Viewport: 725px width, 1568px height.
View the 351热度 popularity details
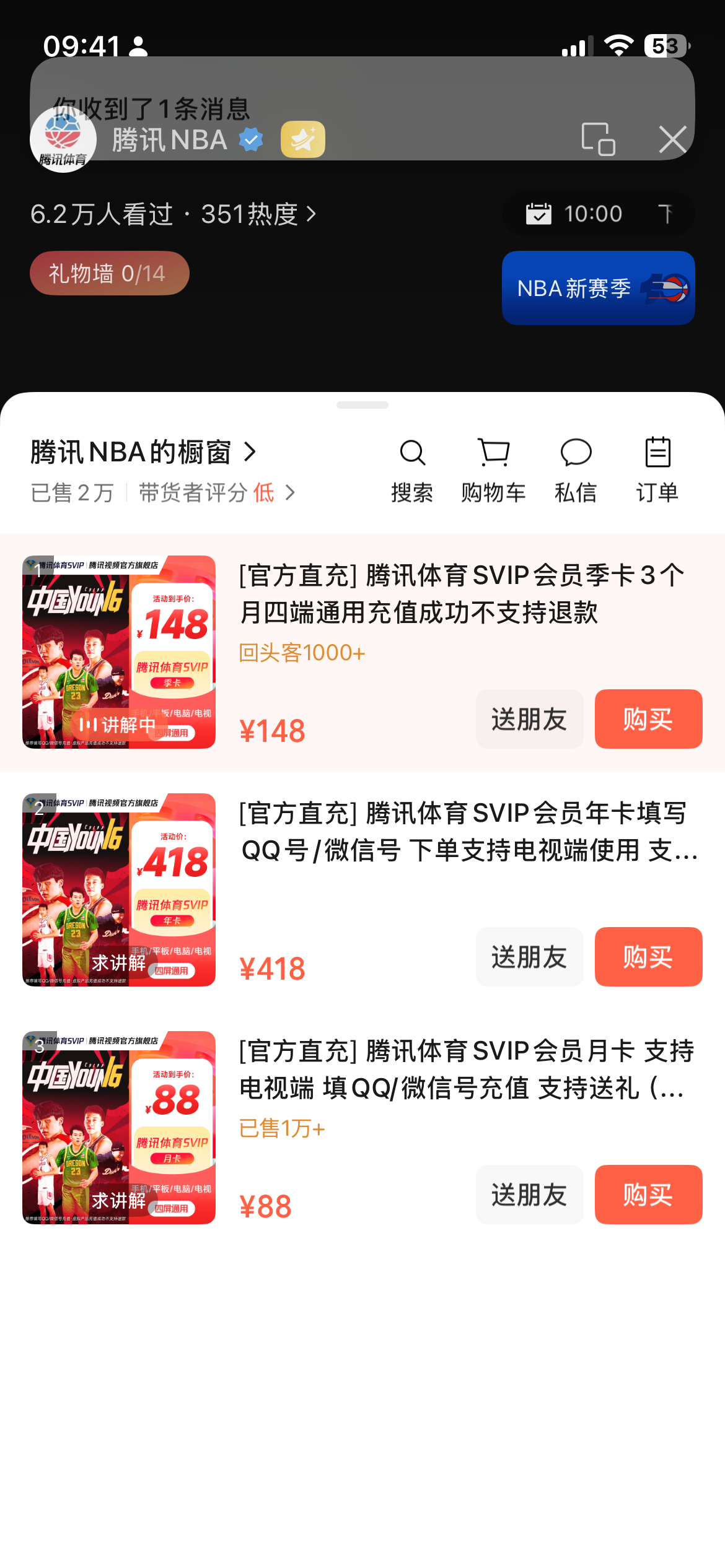coord(258,214)
